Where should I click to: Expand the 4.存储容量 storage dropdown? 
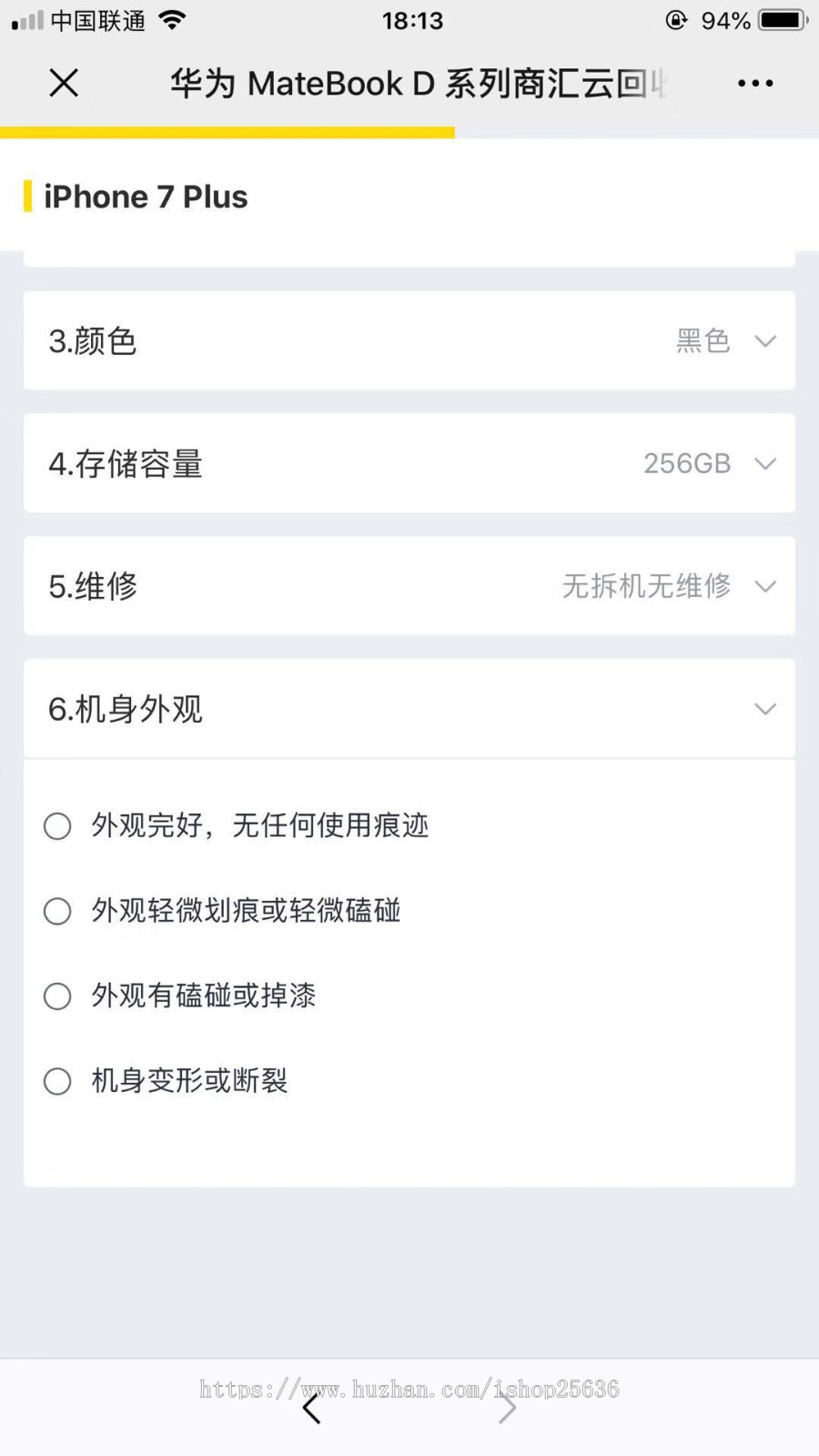[765, 463]
